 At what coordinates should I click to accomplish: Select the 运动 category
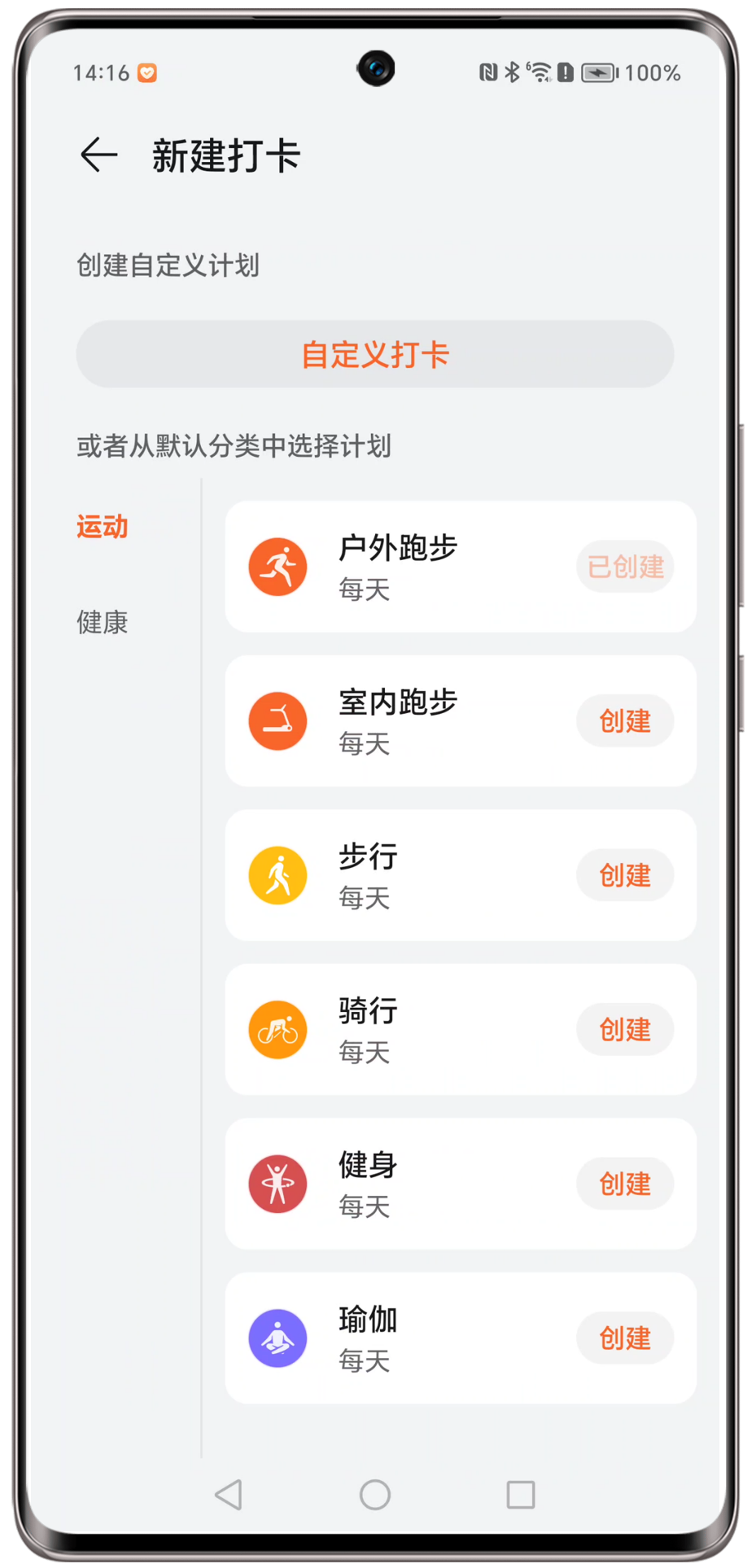(103, 527)
